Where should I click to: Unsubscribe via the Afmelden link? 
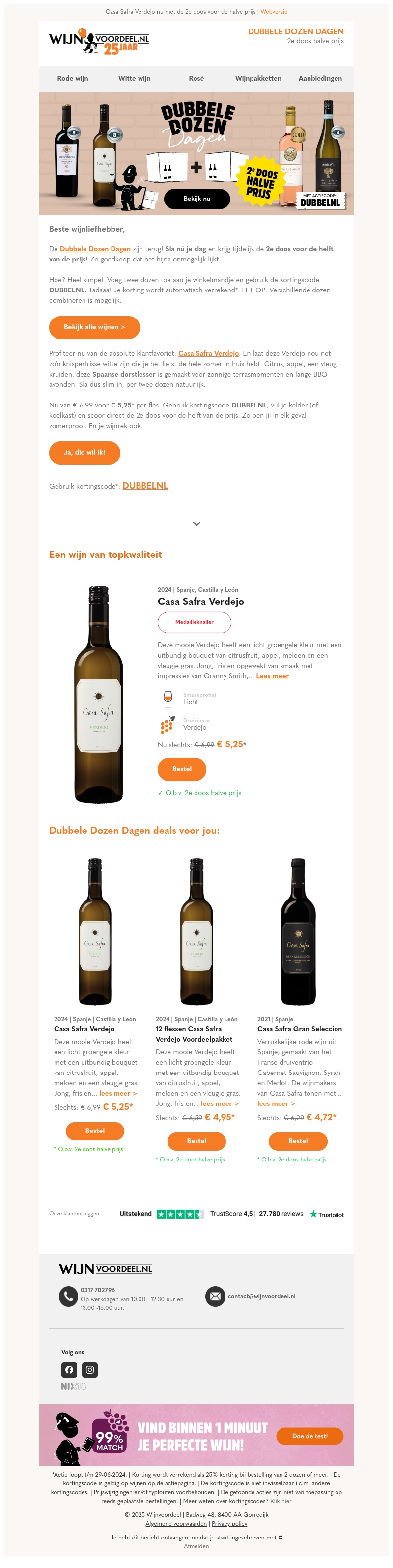[x=196, y=1546]
